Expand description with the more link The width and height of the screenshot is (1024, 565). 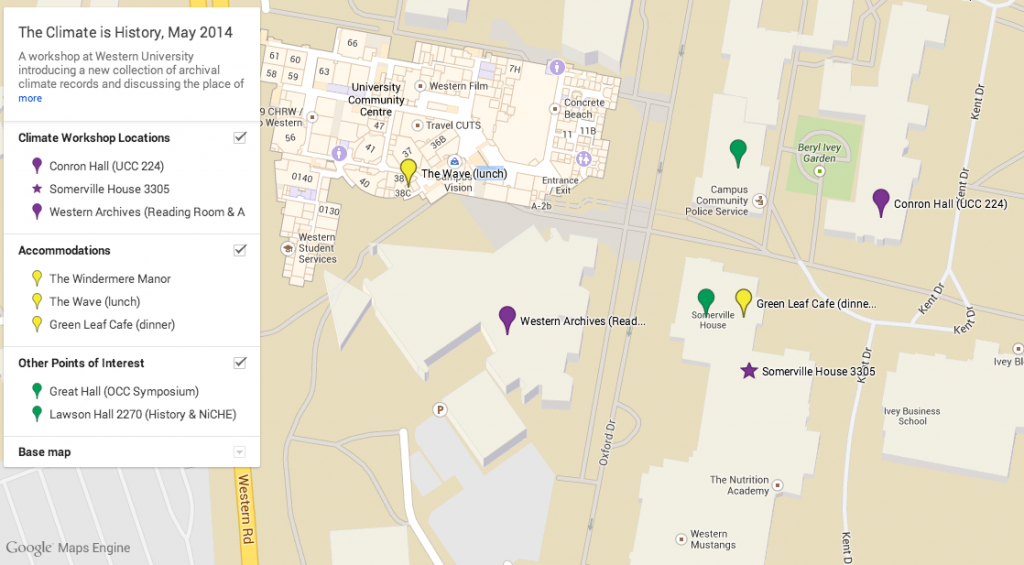[x=30, y=98]
